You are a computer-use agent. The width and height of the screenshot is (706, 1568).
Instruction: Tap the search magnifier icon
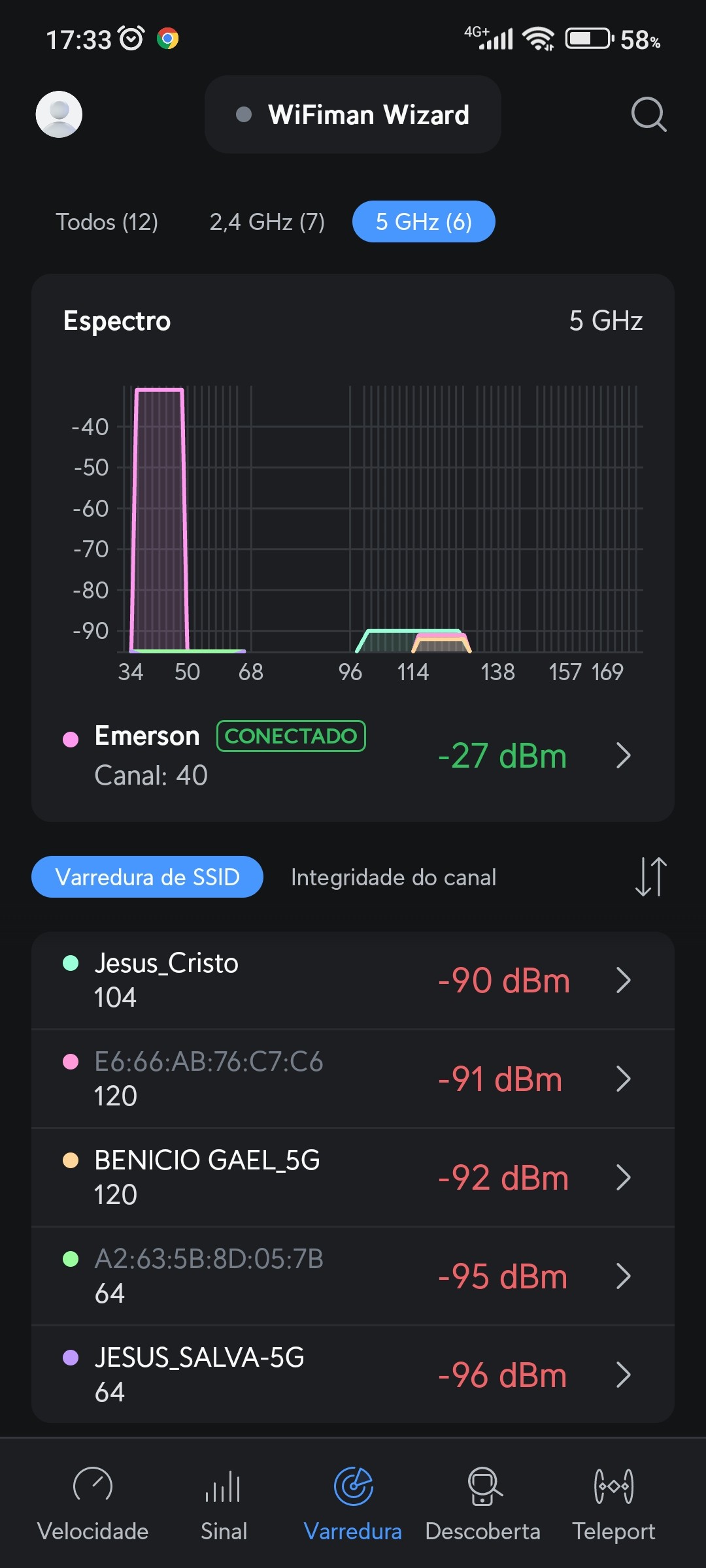click(x=648, y=114)
